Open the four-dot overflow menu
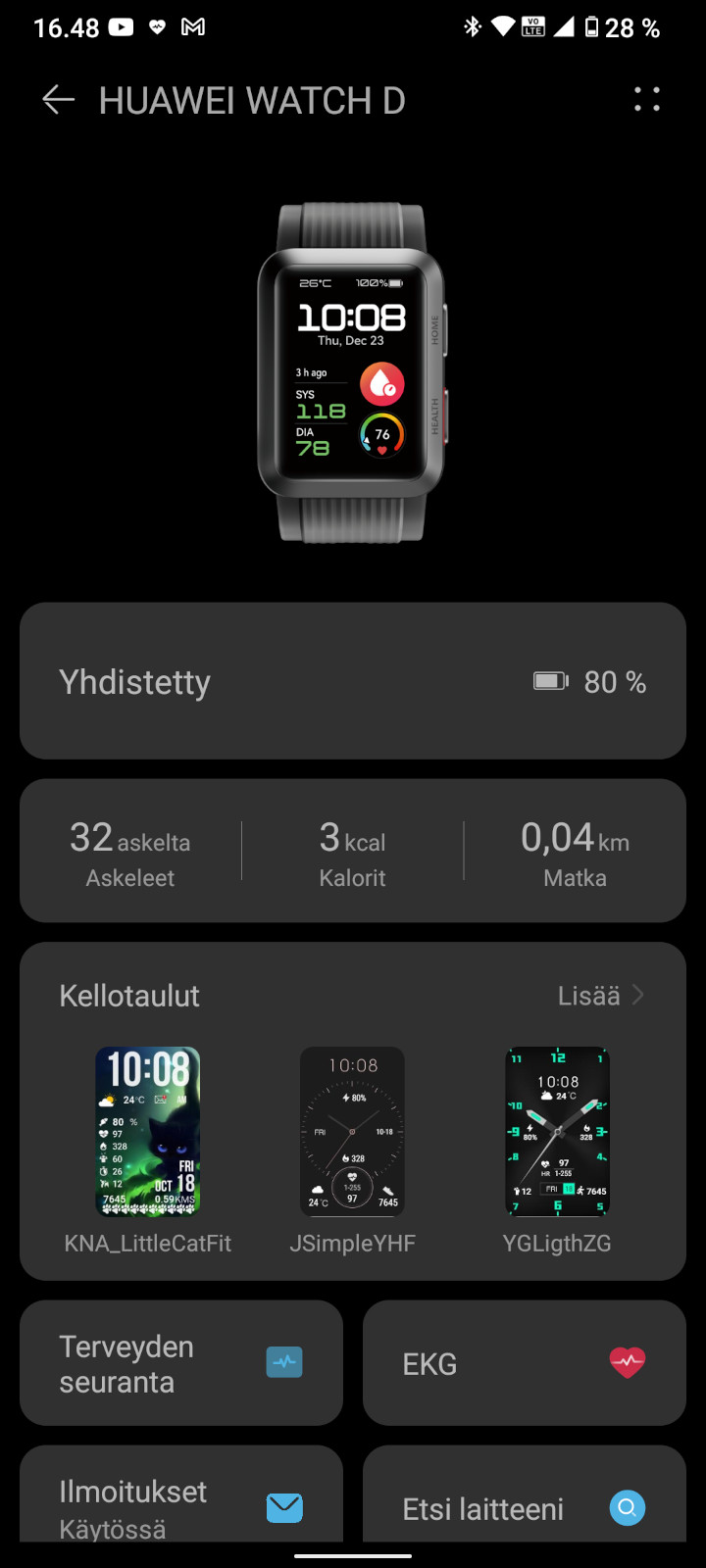 [647, 99]
